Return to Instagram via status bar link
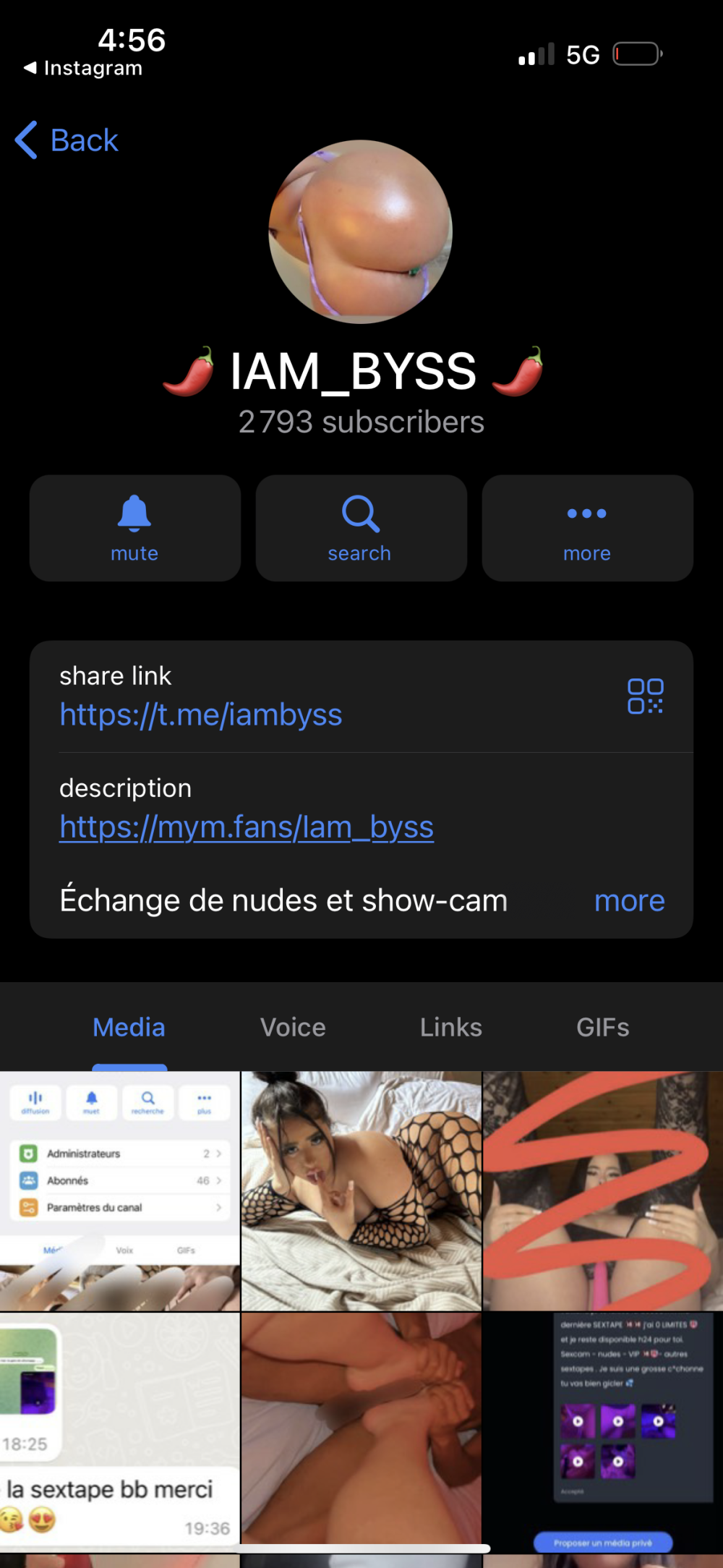Image resolution: width=723 pixels, height=1568 pixels. point(83,68)
